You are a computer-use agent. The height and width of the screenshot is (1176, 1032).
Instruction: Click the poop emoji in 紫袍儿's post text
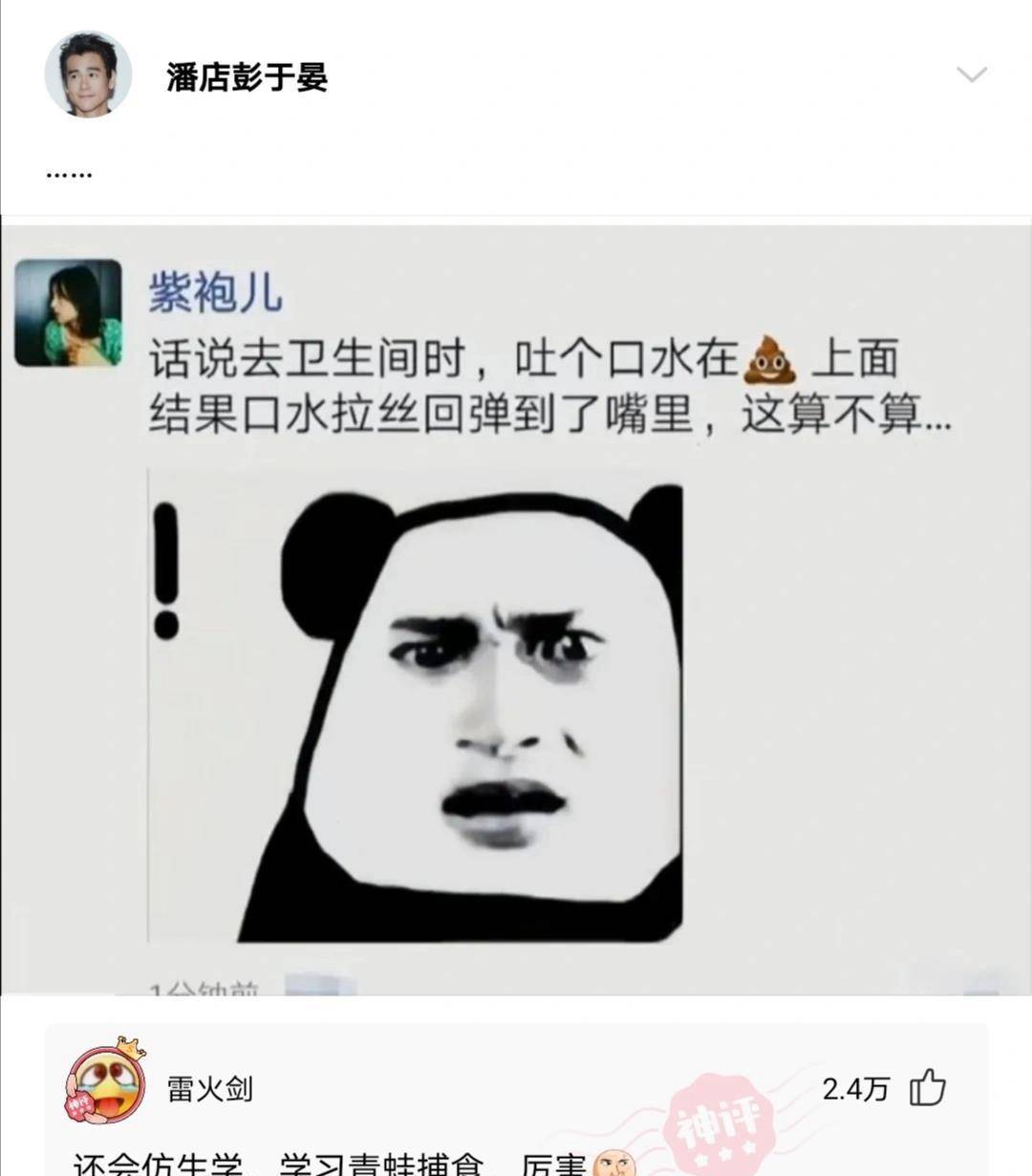tap(770, 360)
